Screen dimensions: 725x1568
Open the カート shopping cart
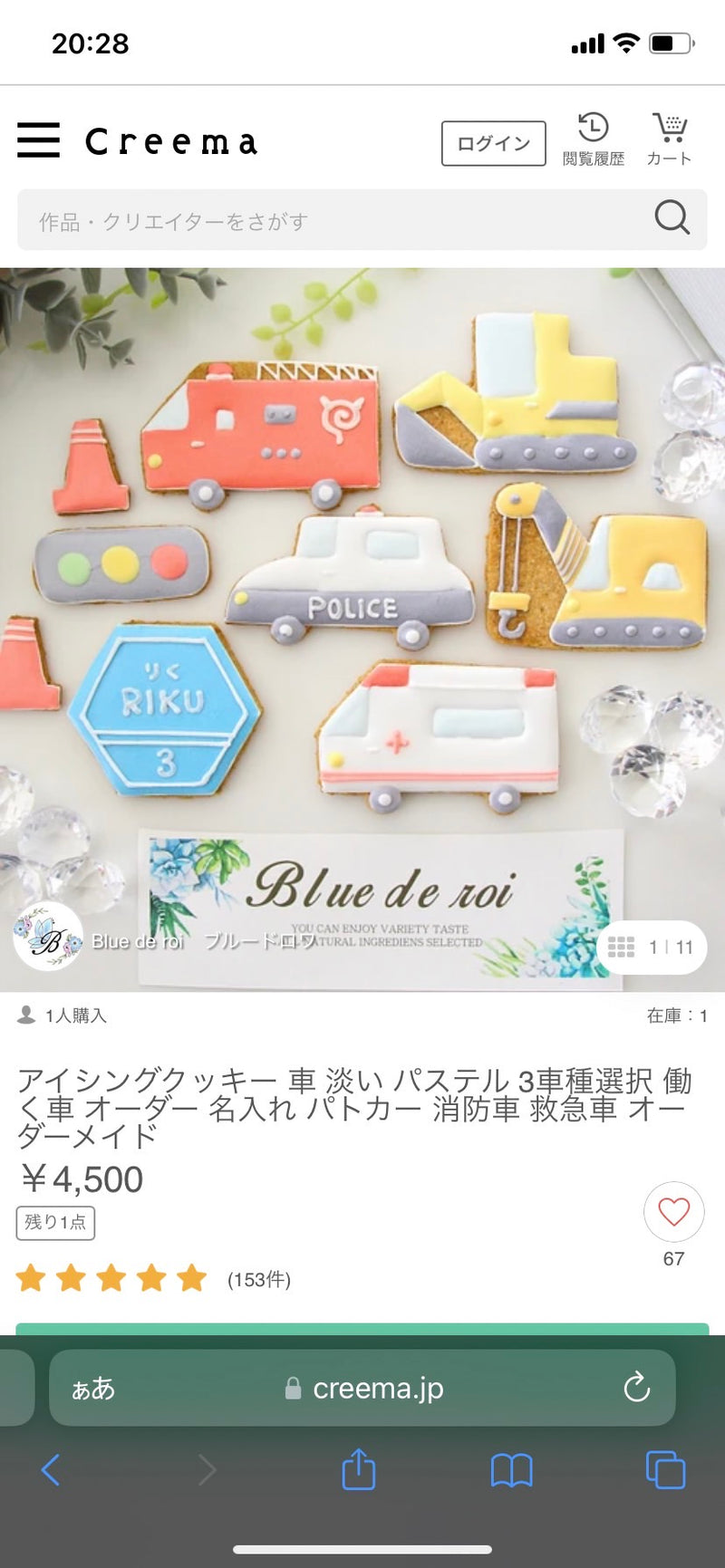(669, 139)
